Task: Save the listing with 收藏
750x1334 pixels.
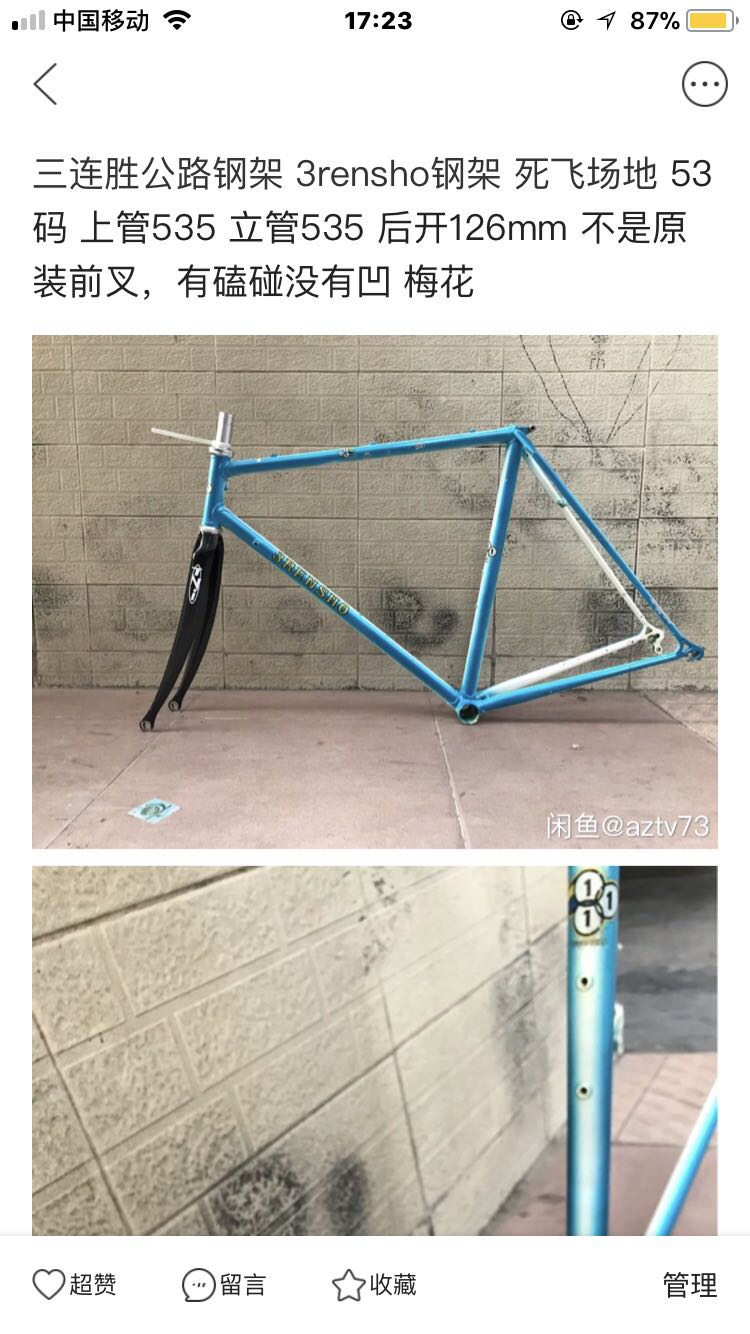Action: tap(374, 1285)
